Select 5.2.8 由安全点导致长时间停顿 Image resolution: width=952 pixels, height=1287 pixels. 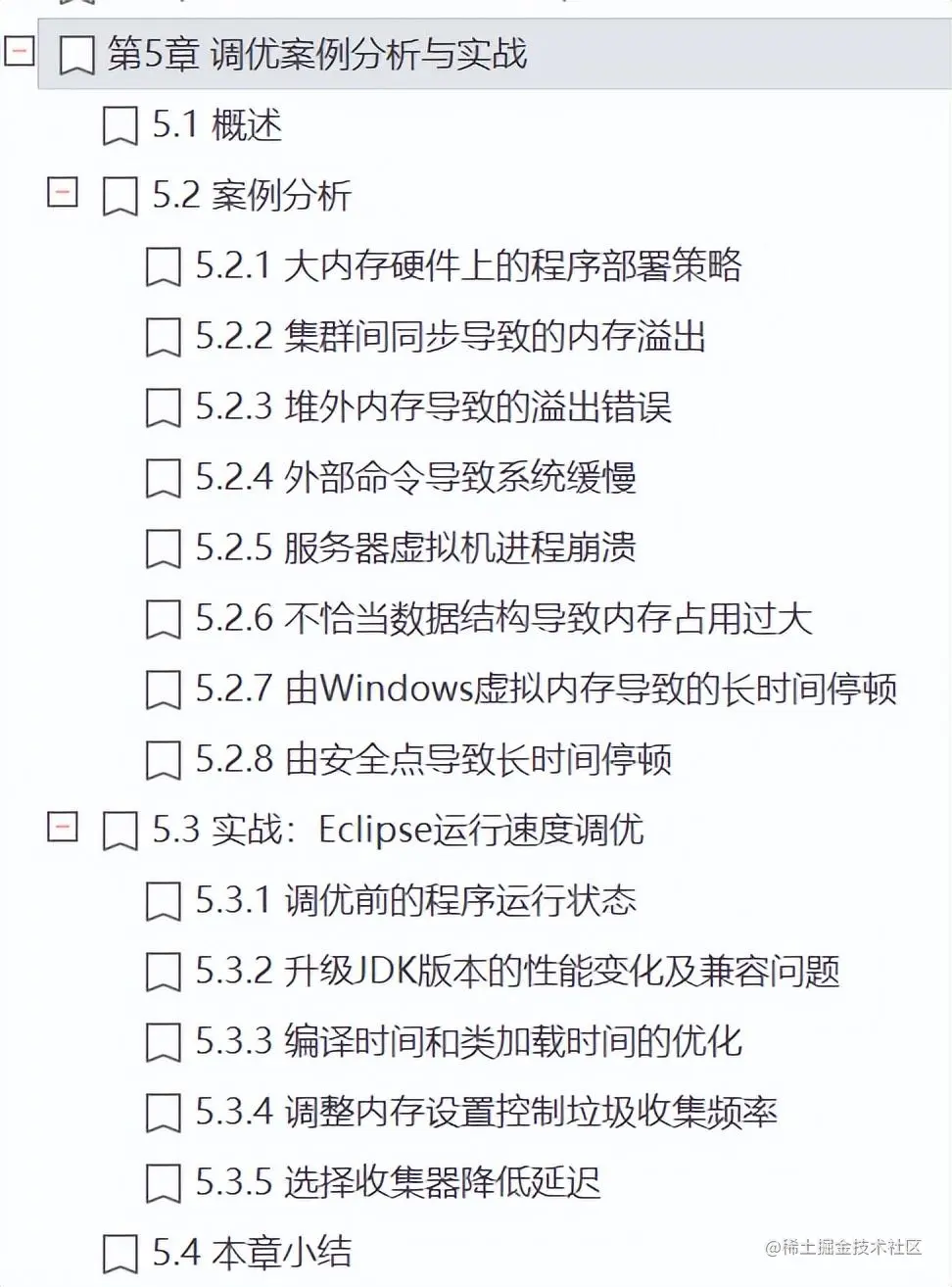[x=433, y=760]
